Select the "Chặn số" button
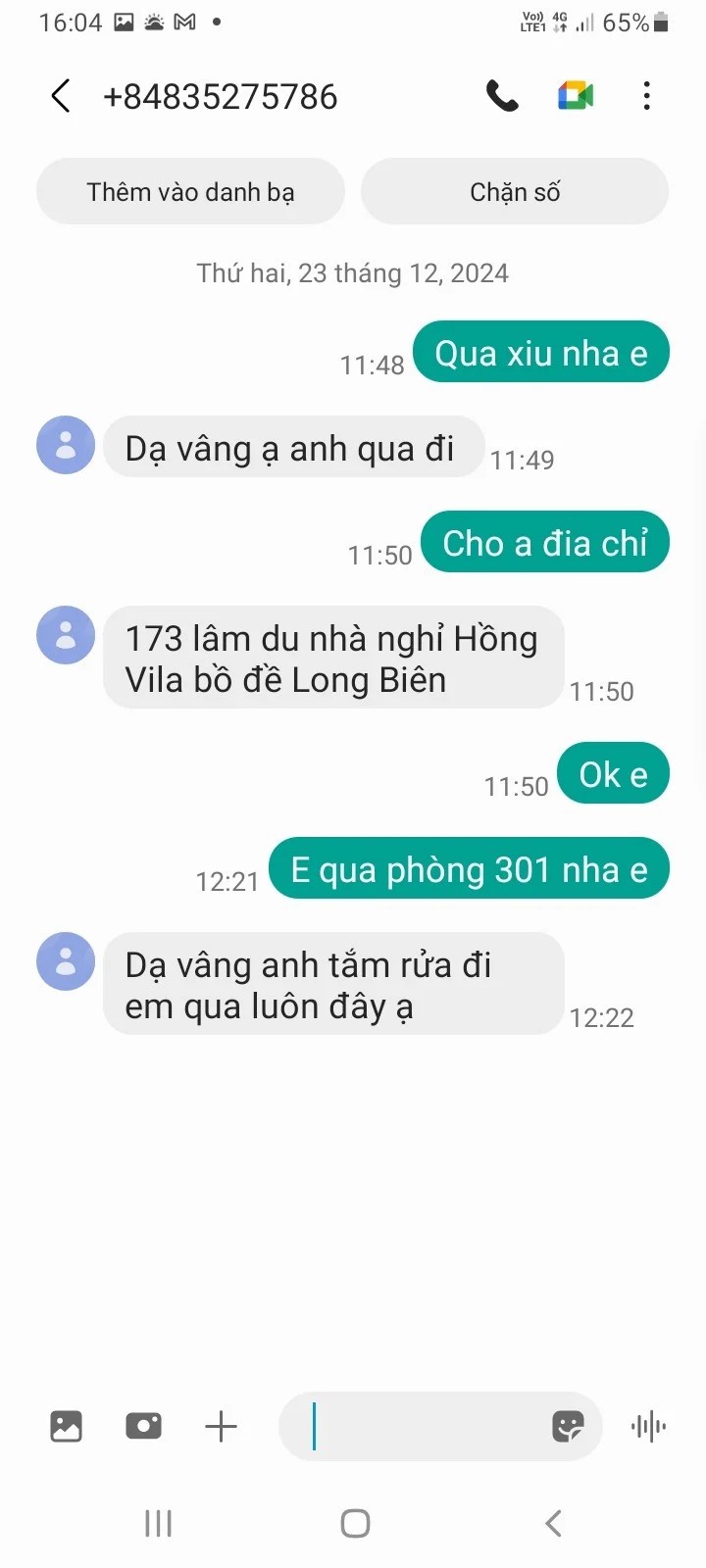706x1568 pixels. tap(515, 192)
